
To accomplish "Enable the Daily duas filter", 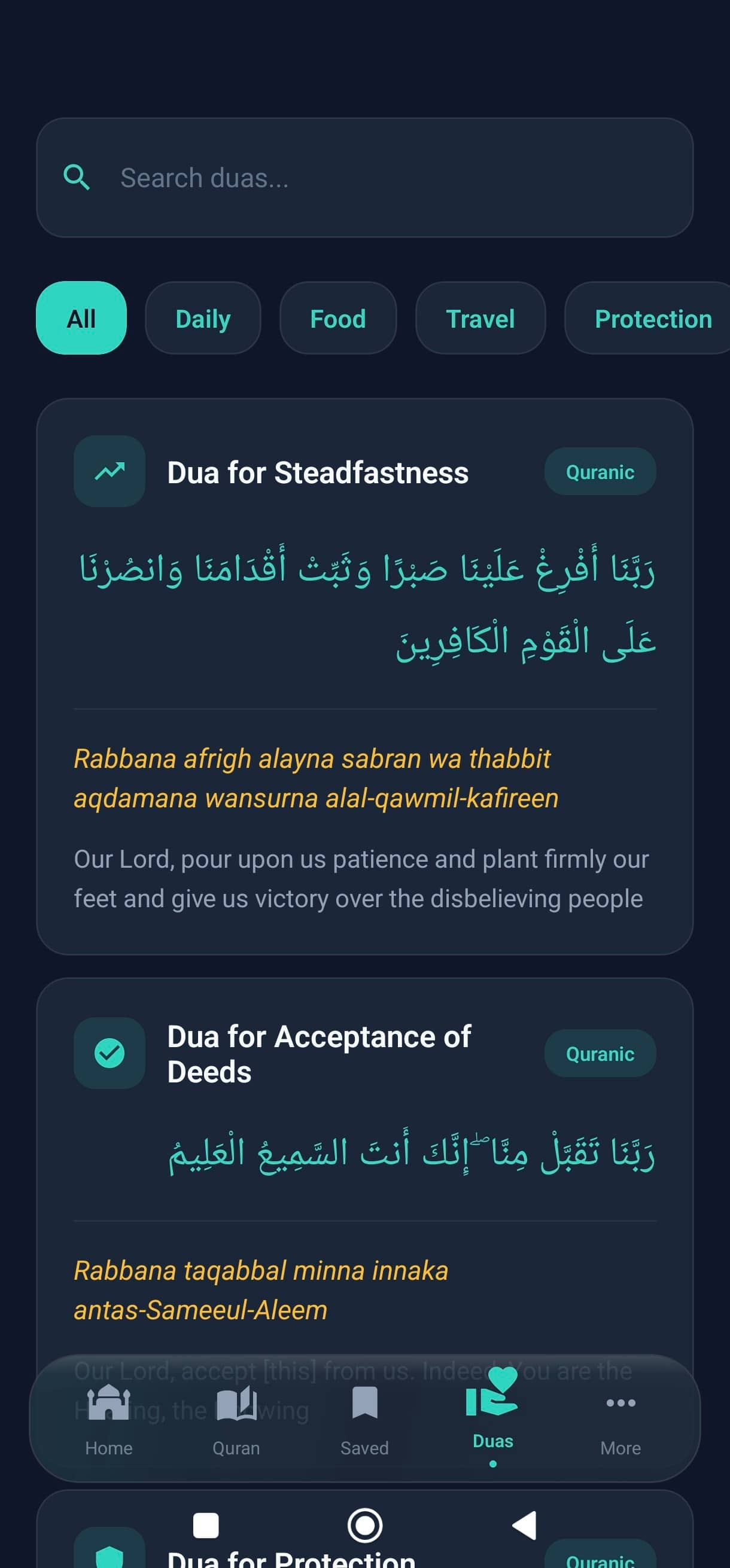I will click(203, 318).
